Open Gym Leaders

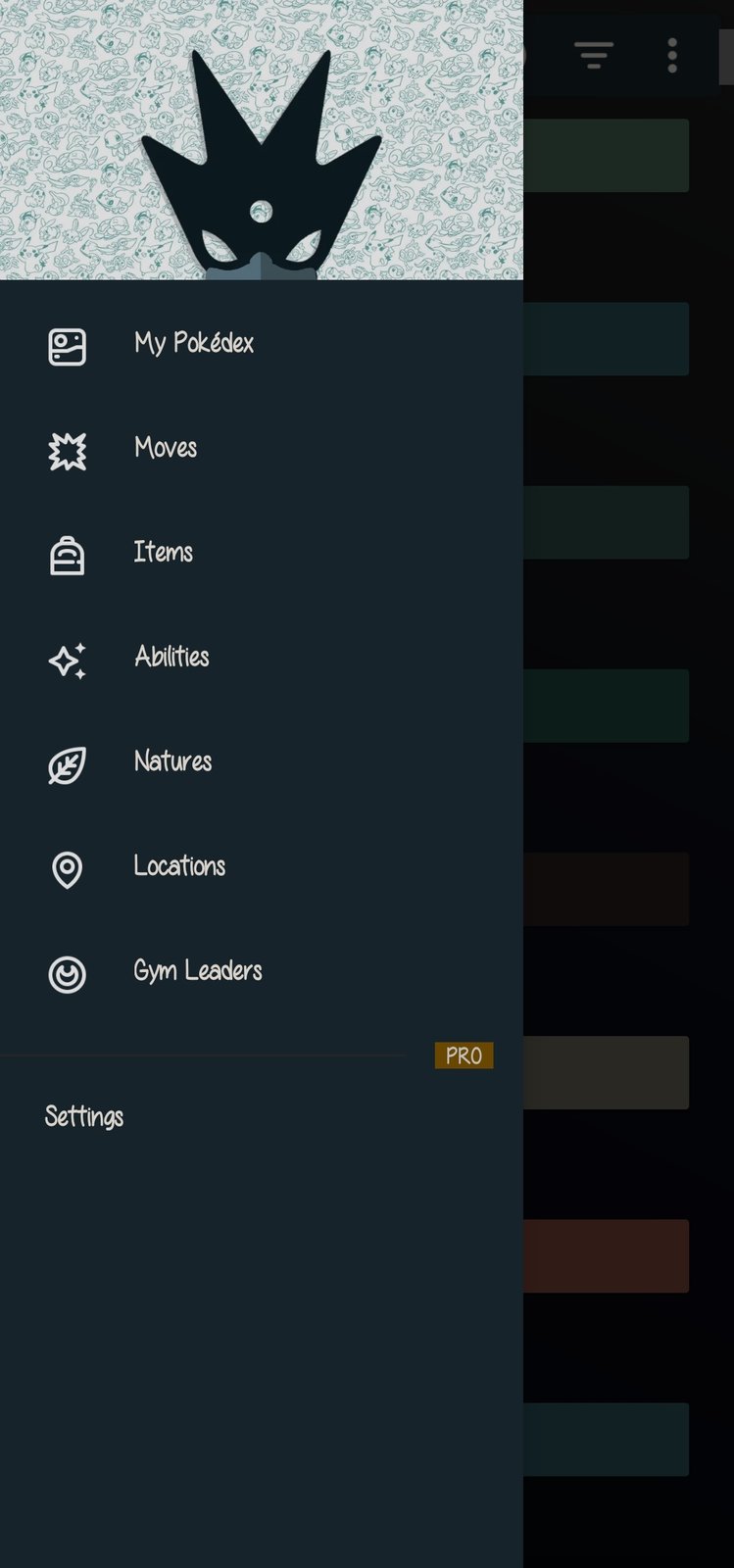coord(197,971)
